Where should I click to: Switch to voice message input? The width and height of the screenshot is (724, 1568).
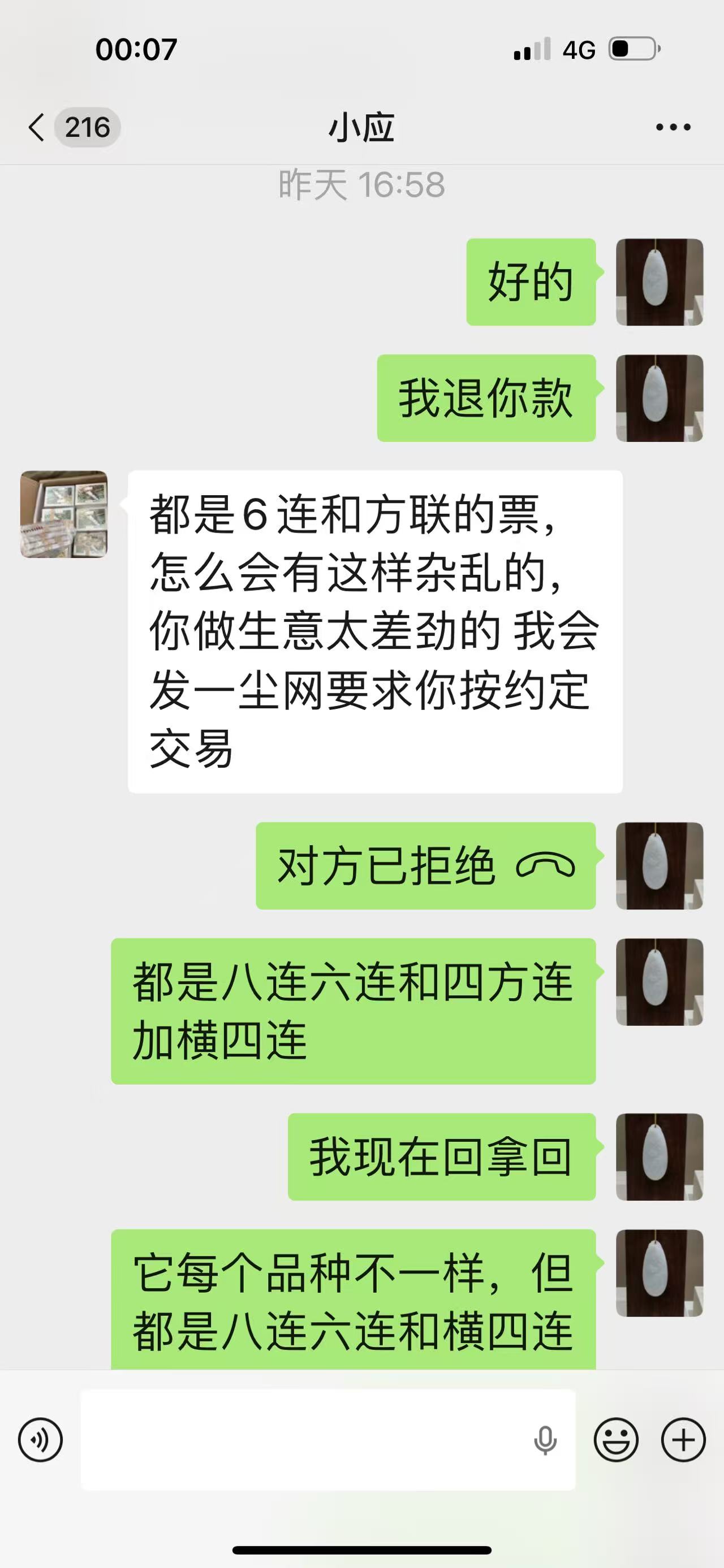40,1440
